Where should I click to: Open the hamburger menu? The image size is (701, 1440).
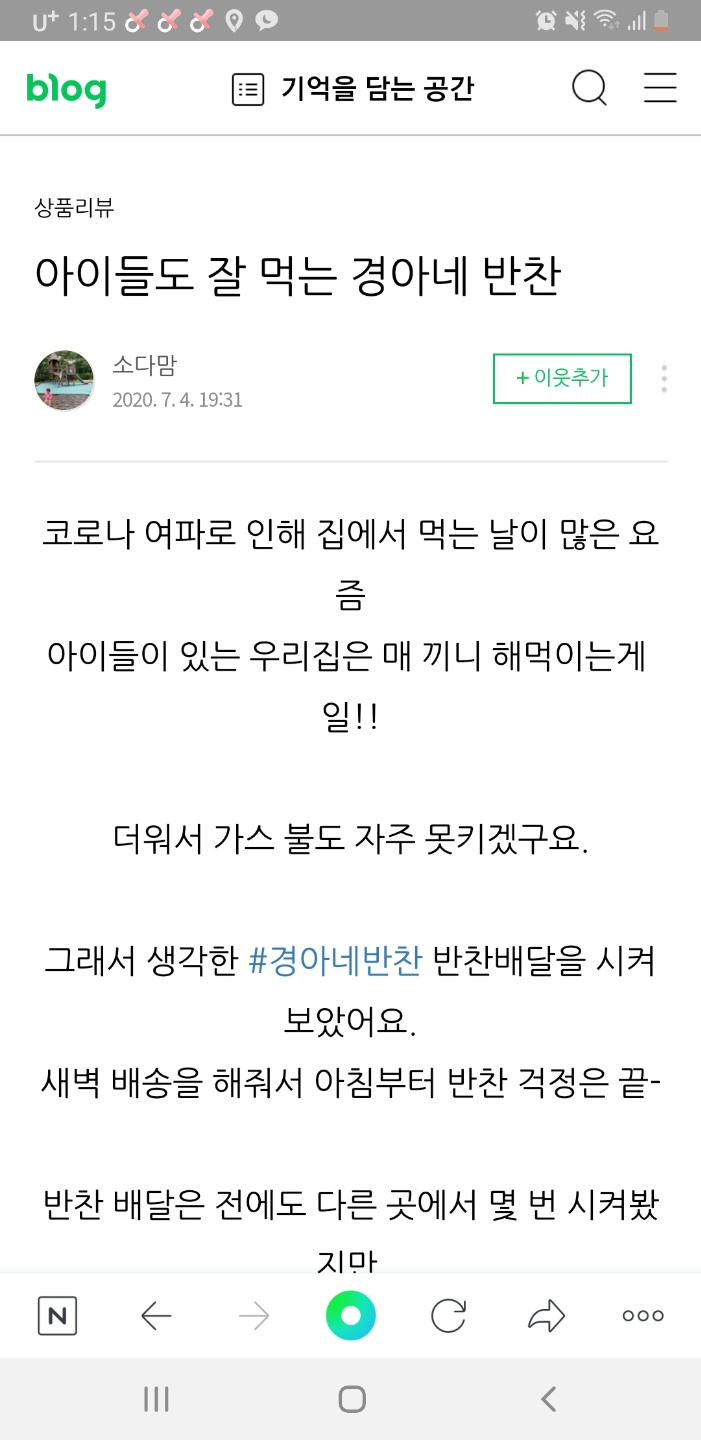click(x=660, y=90)
